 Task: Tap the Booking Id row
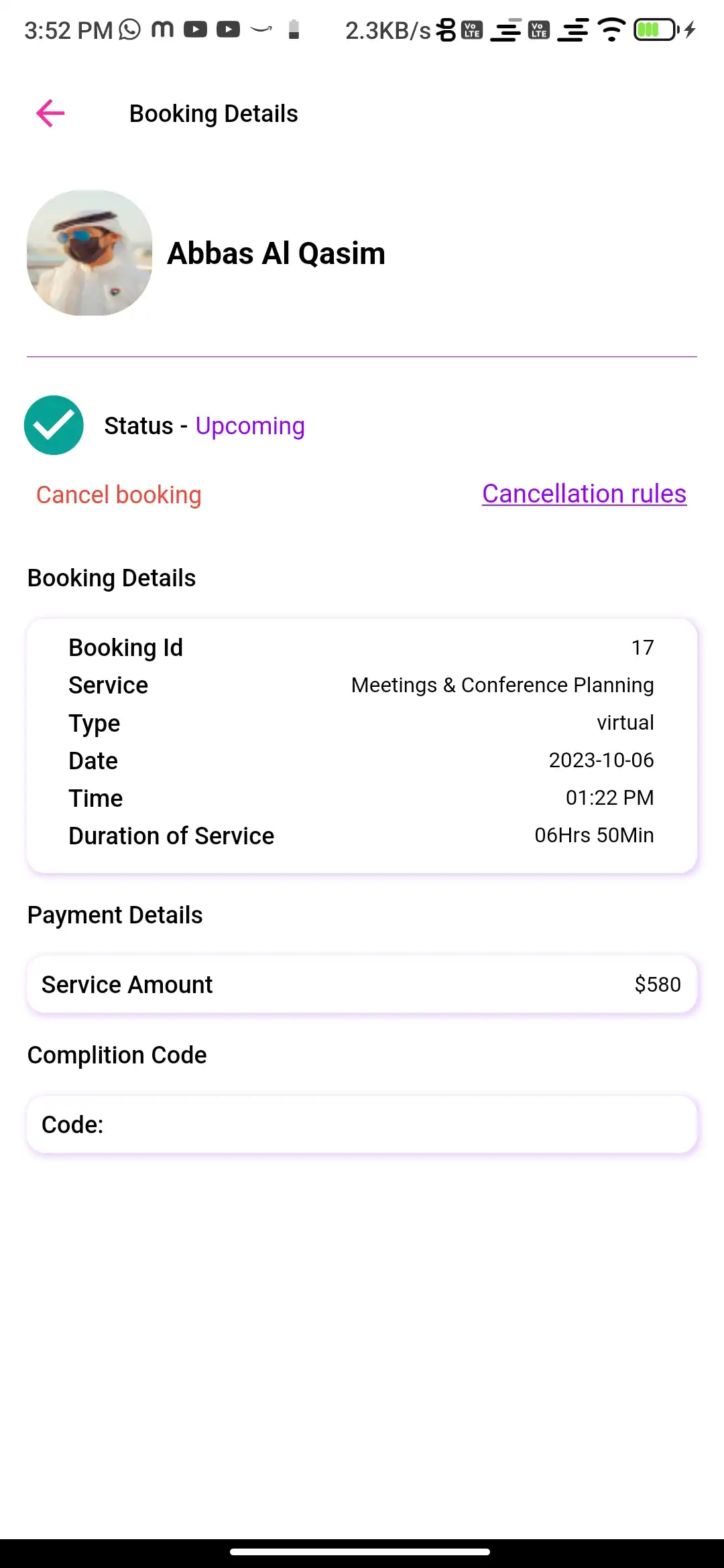362,647
